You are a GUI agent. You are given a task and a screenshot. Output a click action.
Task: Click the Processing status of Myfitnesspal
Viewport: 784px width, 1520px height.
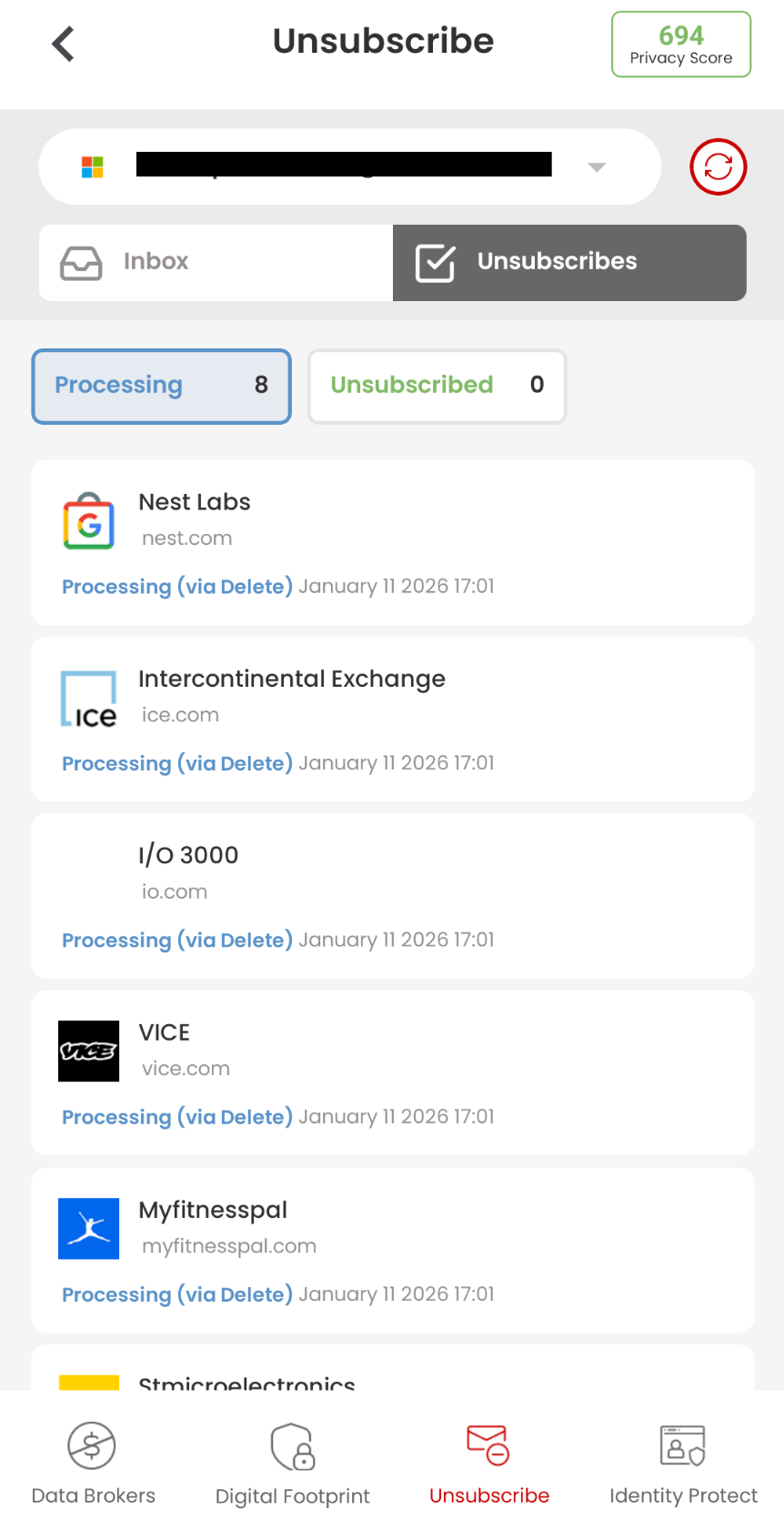pos(176,1294)
